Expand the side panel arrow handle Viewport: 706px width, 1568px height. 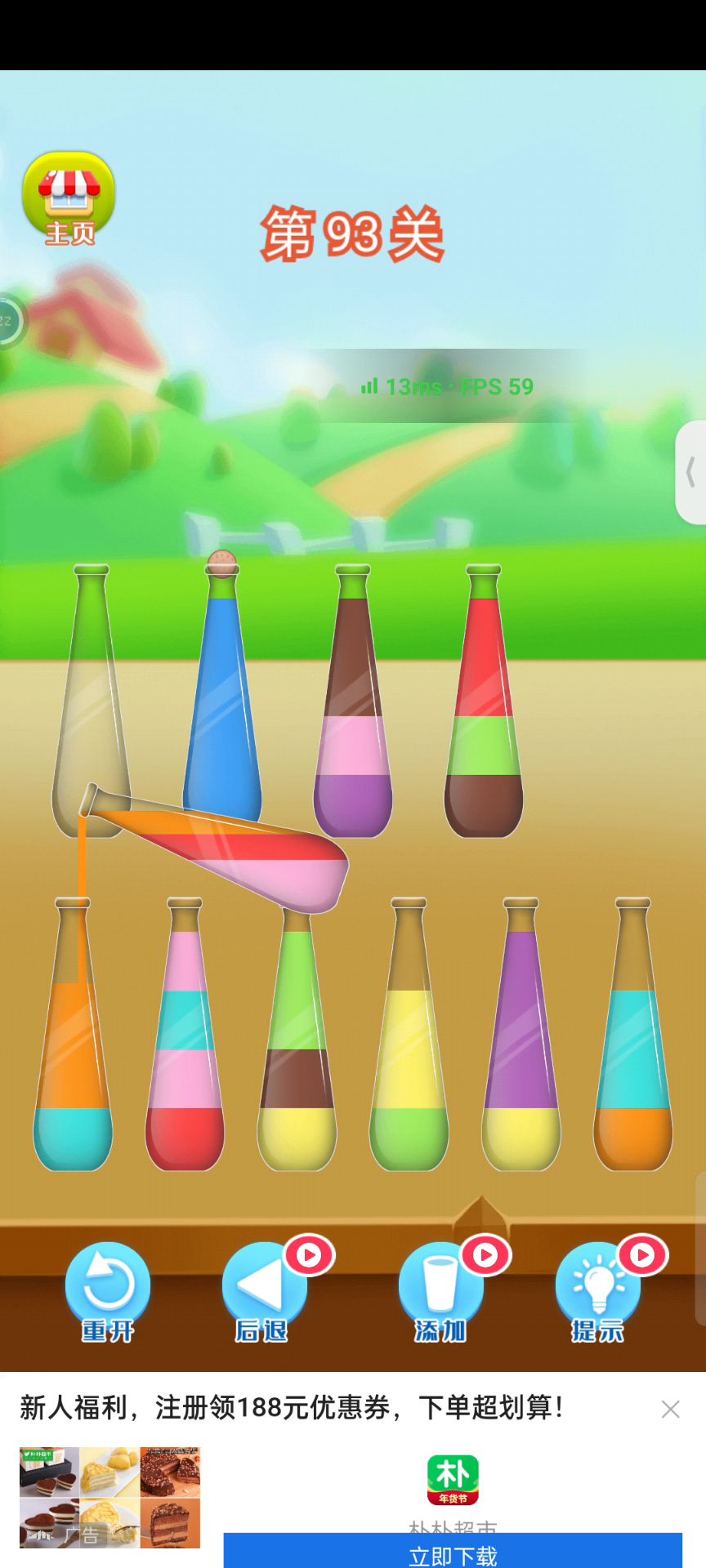click(691, 472)
